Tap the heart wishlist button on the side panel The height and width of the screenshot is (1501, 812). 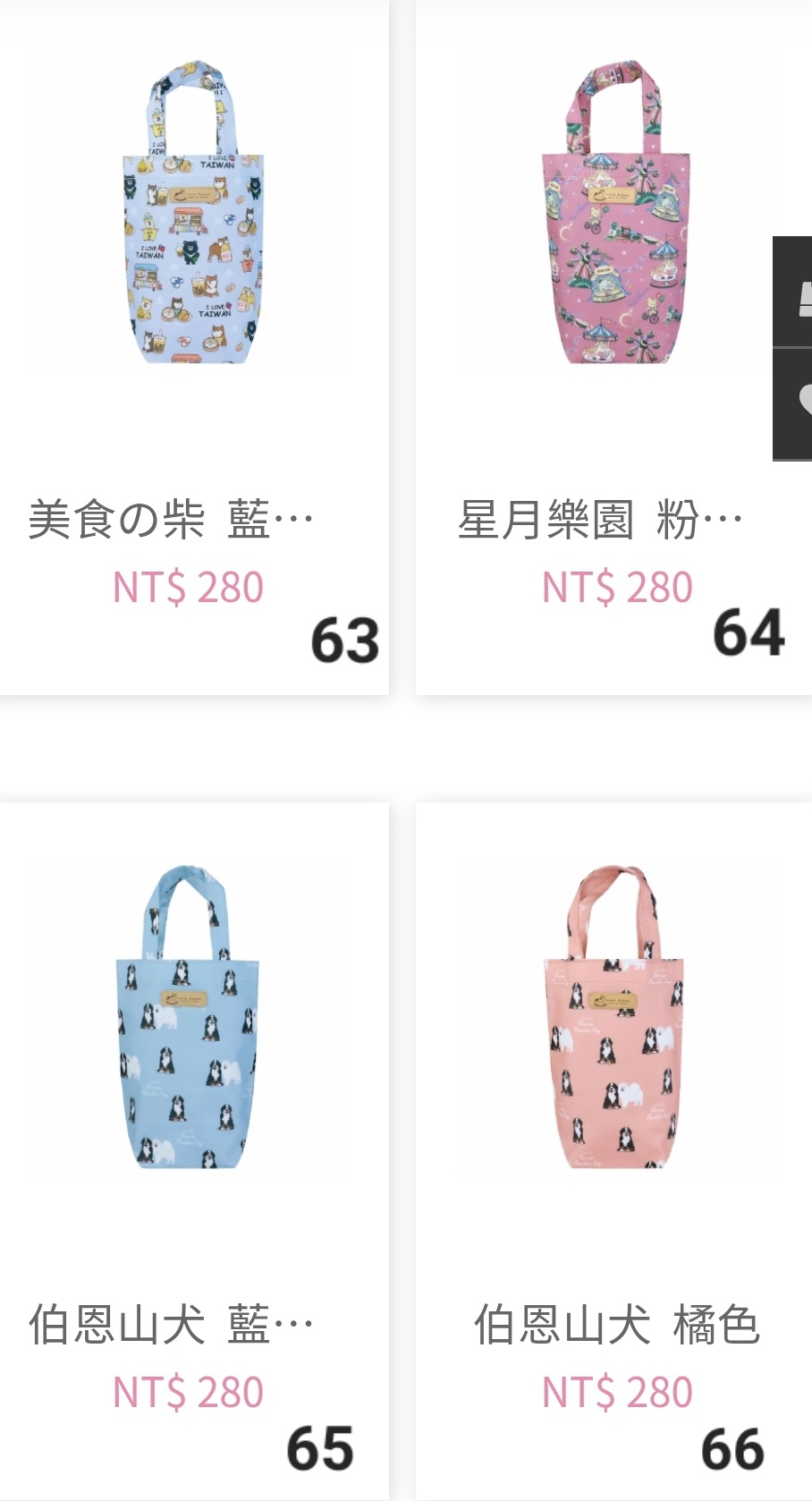coord(793,403)
